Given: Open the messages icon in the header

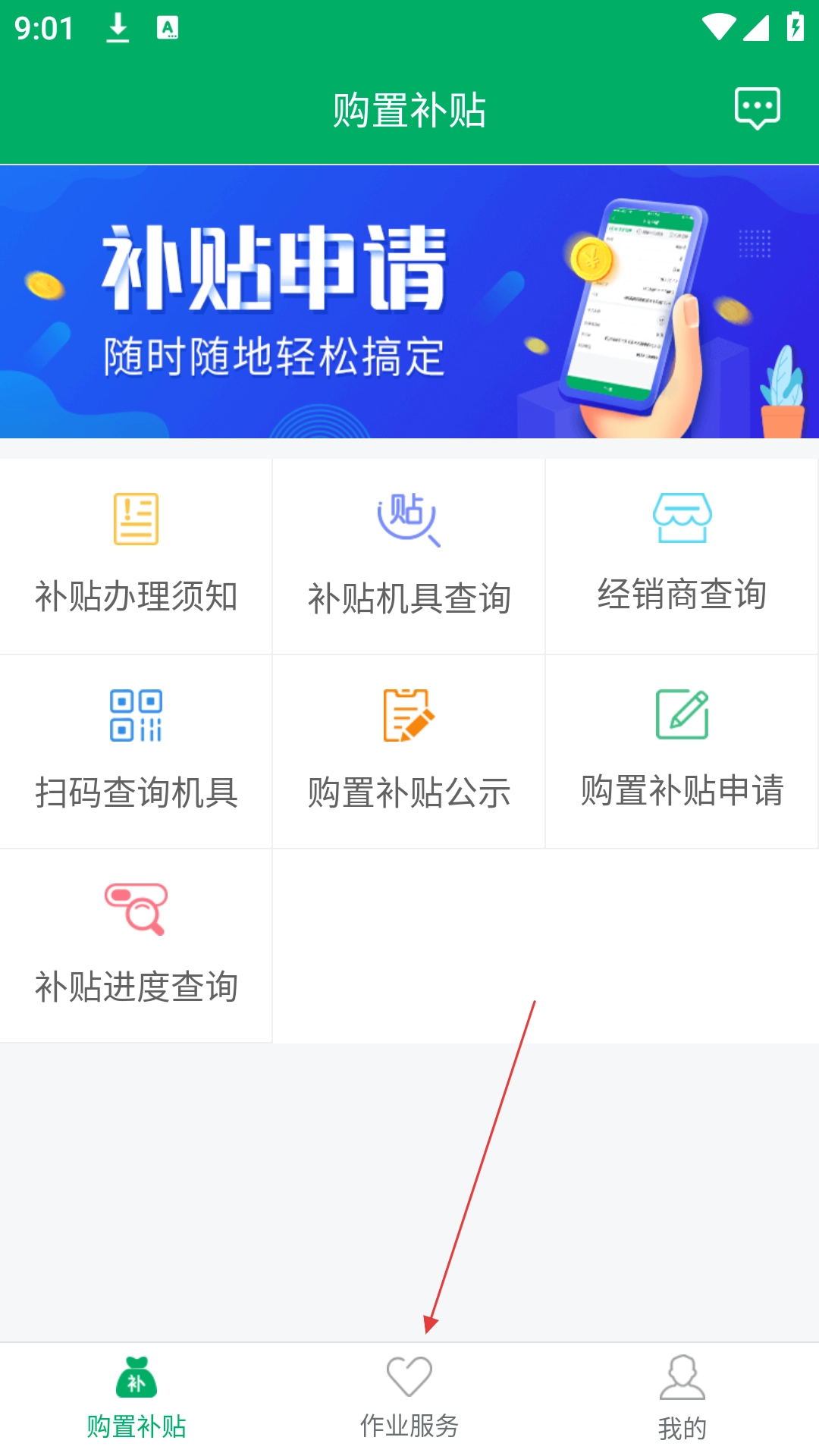Looking at the screenshot, I should tap(757, 108).
